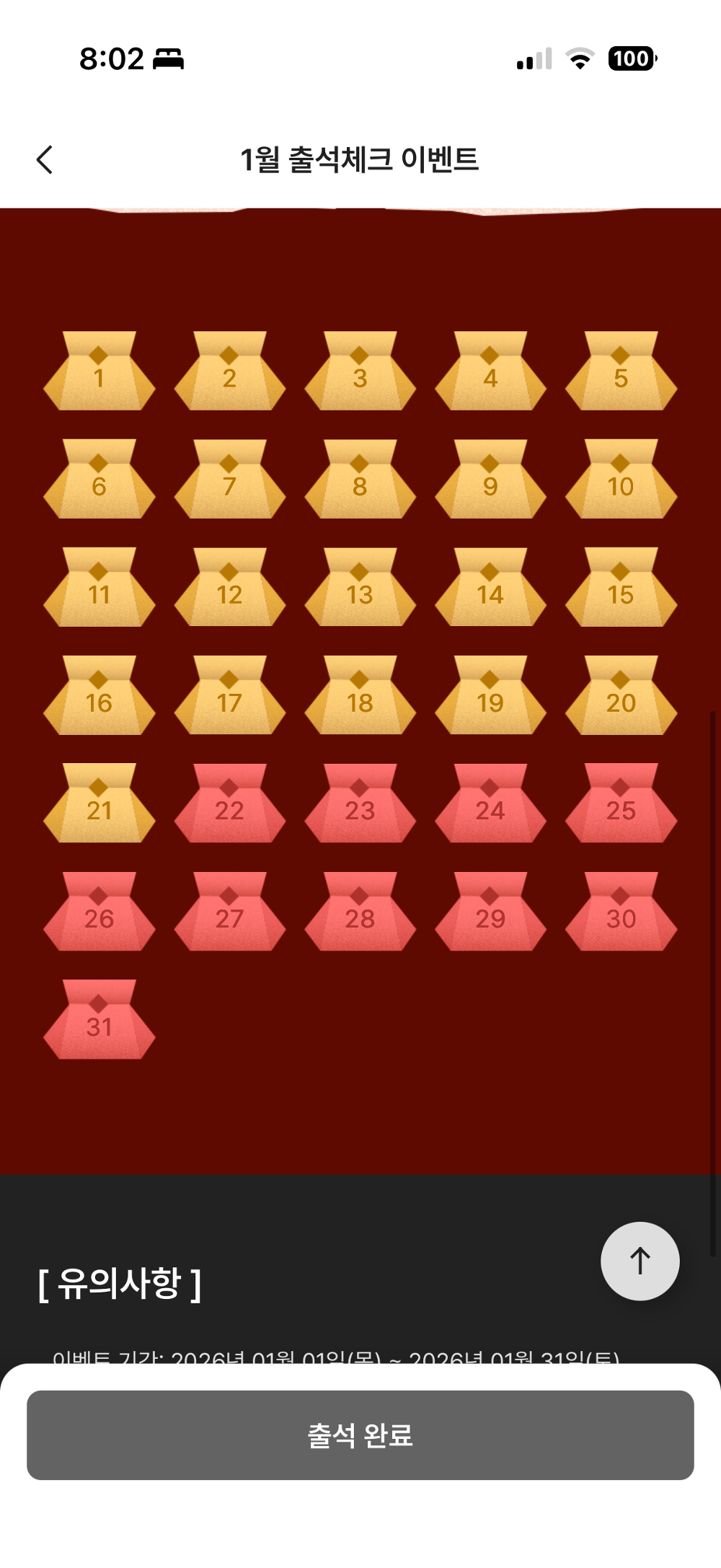The width and height of the screenshot is (721, 1568).
Task: Tap the scroll-to-top arrow button
Action: coord(640,1261)
